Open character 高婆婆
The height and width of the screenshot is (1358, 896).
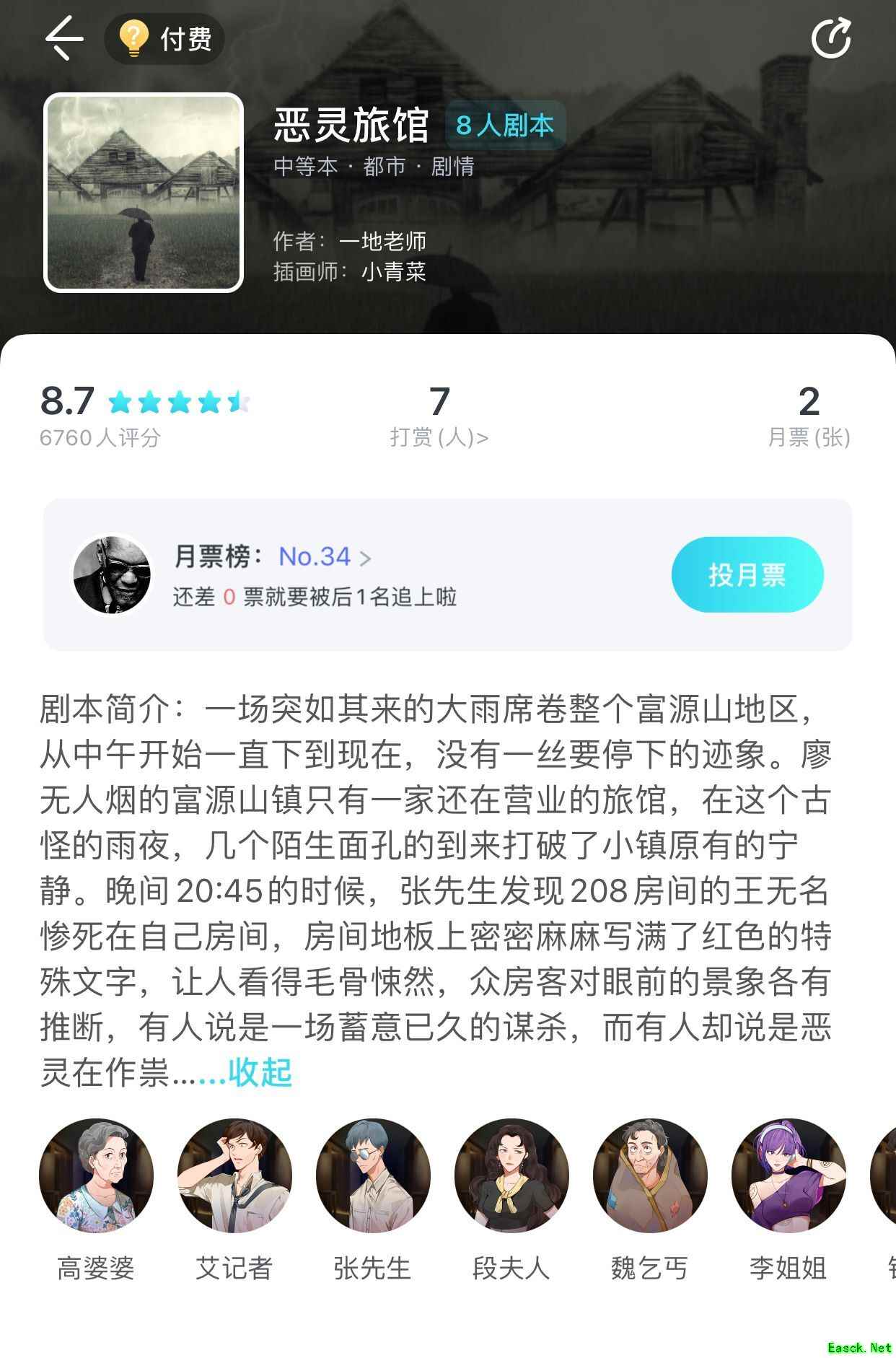96,1176
